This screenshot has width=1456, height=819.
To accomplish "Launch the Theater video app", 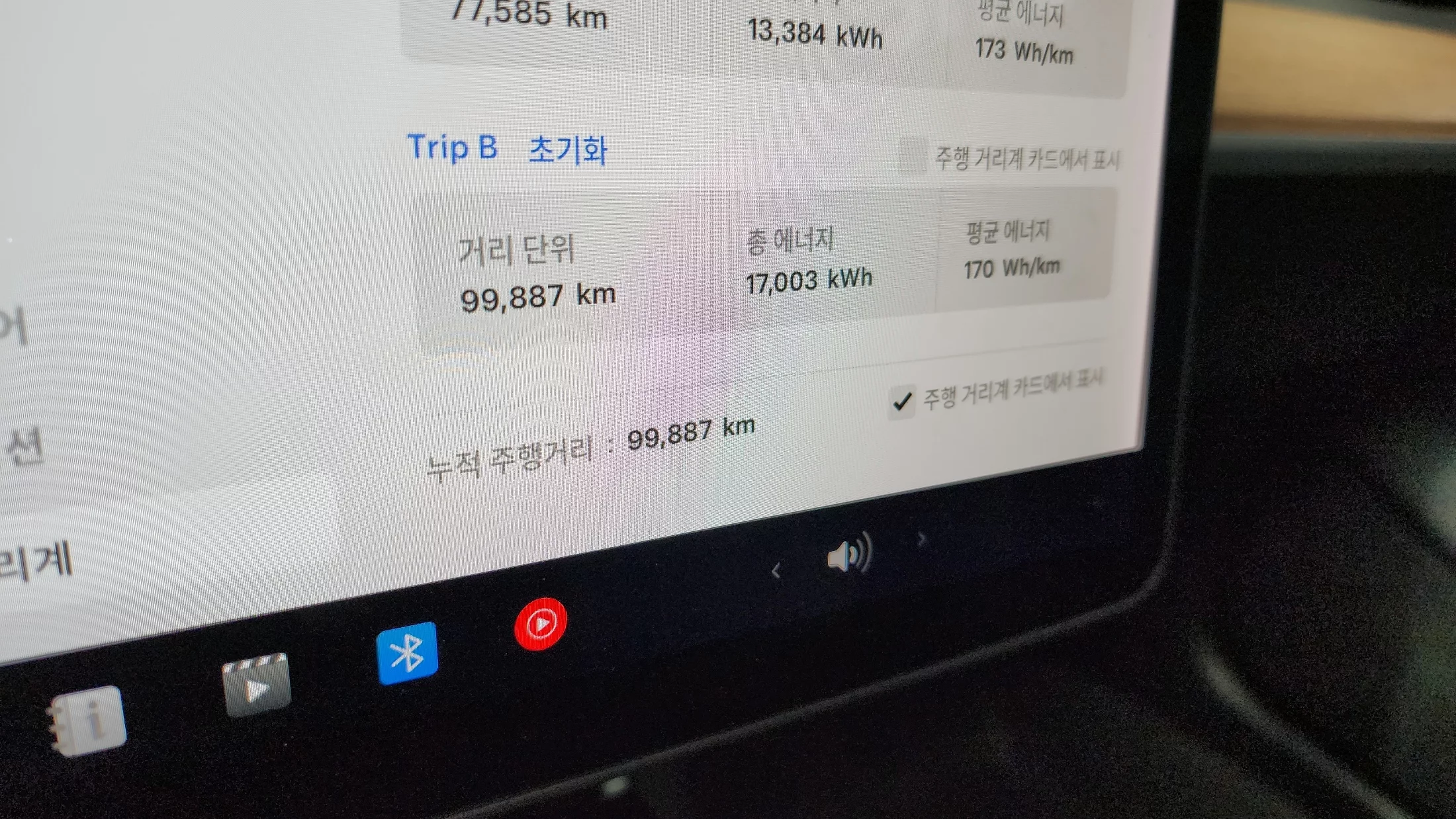I will [x=257, y=685].
